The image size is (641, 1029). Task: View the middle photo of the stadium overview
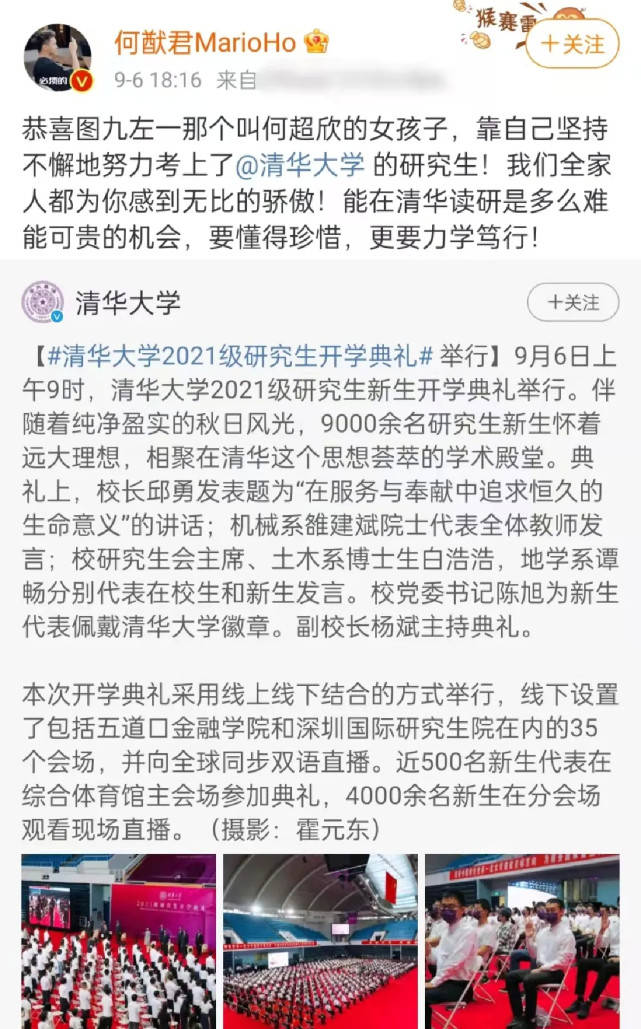[320, 941]
